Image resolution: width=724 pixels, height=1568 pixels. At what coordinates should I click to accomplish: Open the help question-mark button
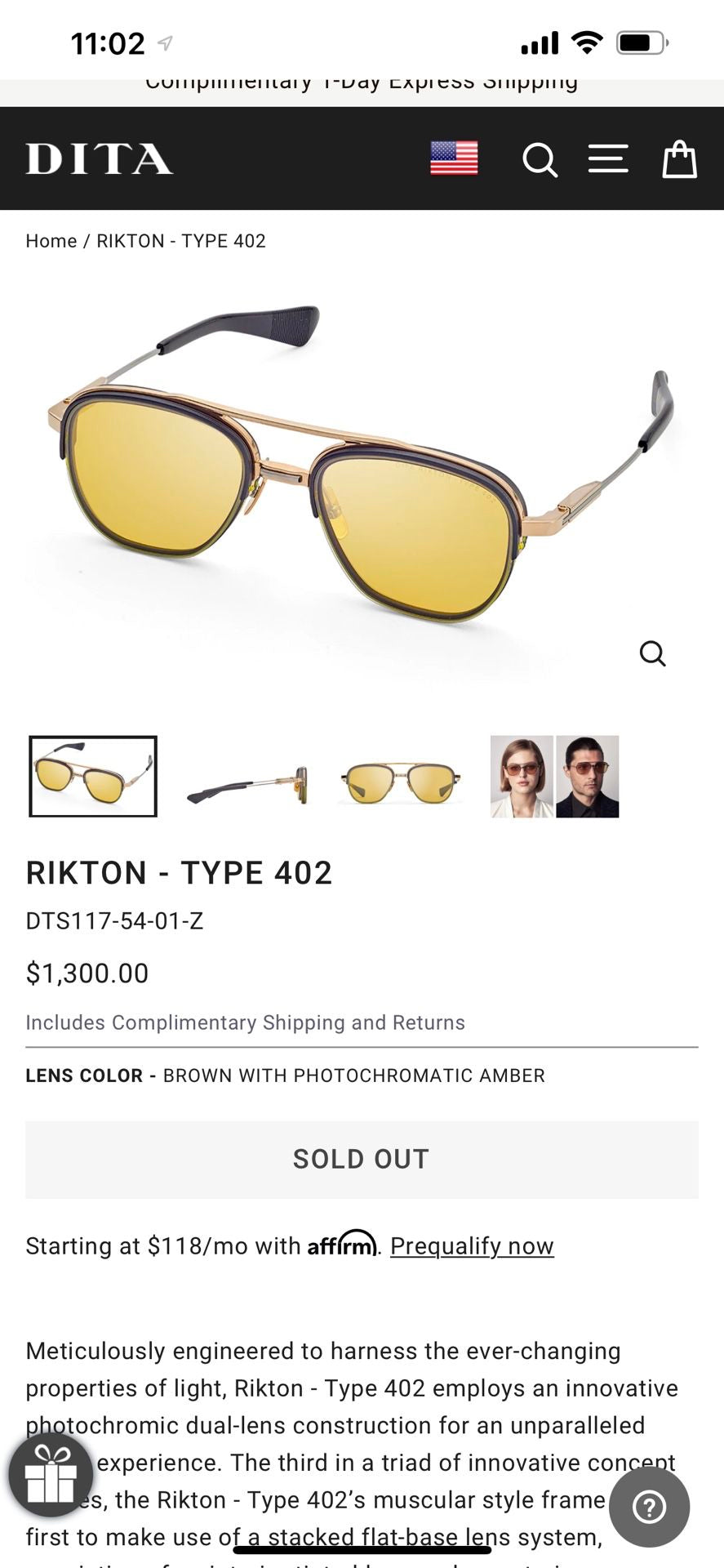click(649, 1507)
